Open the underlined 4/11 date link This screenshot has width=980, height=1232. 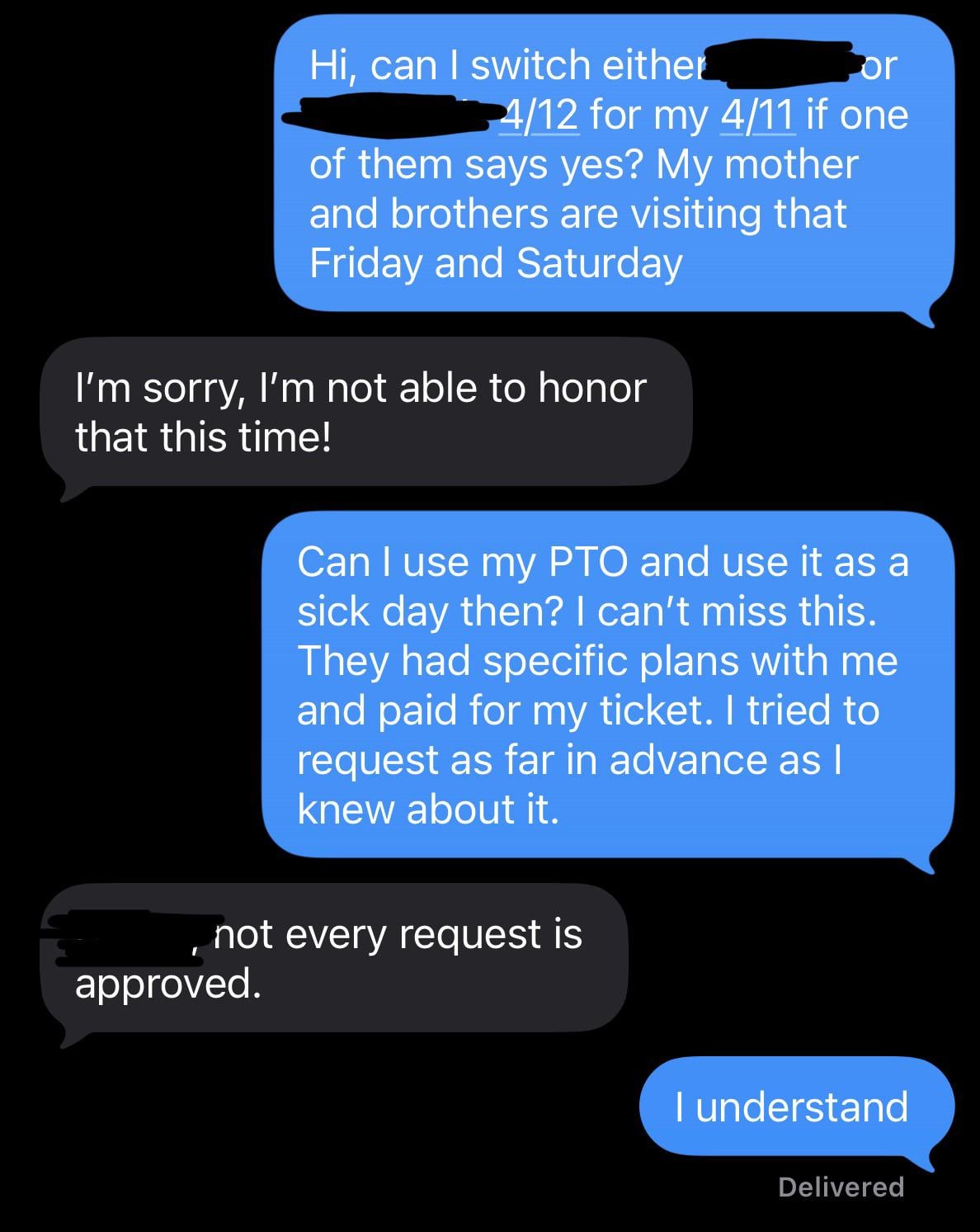[x=758, y=115]
